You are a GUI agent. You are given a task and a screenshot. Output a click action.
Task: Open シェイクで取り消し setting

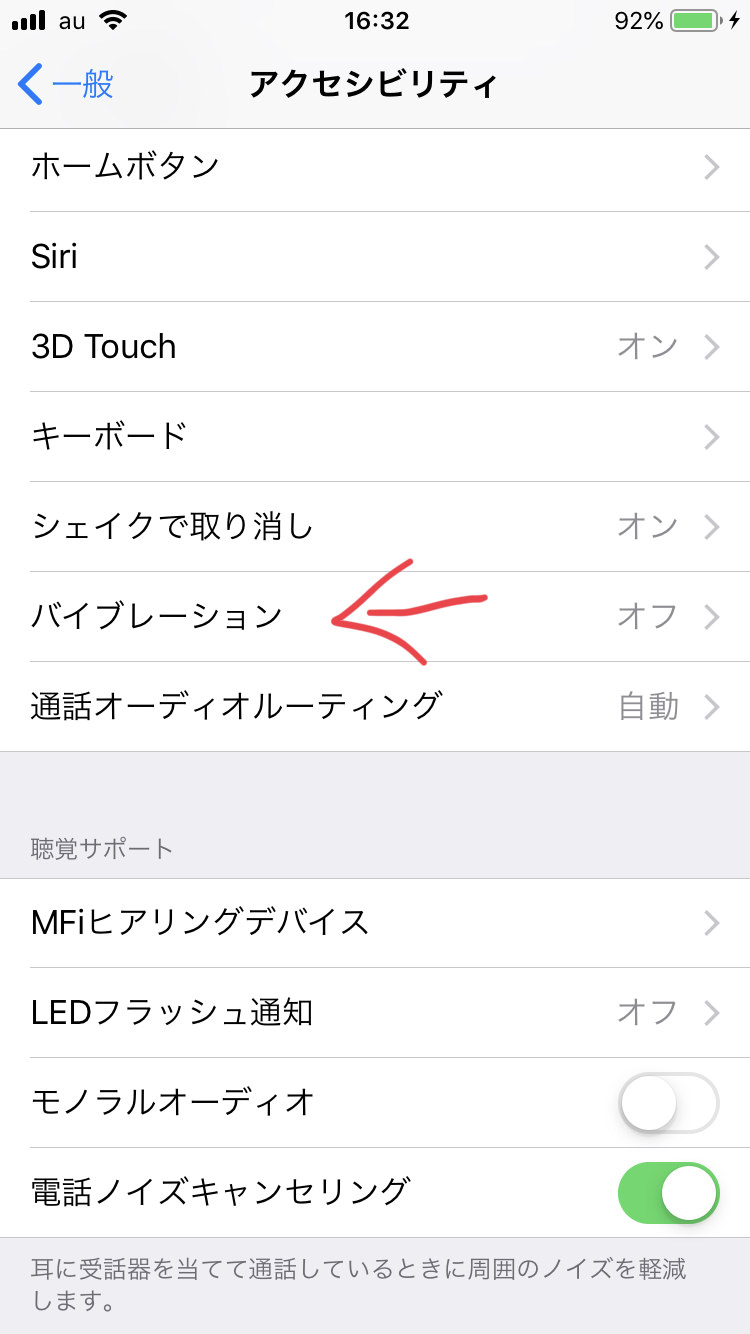tap(375, 527)
